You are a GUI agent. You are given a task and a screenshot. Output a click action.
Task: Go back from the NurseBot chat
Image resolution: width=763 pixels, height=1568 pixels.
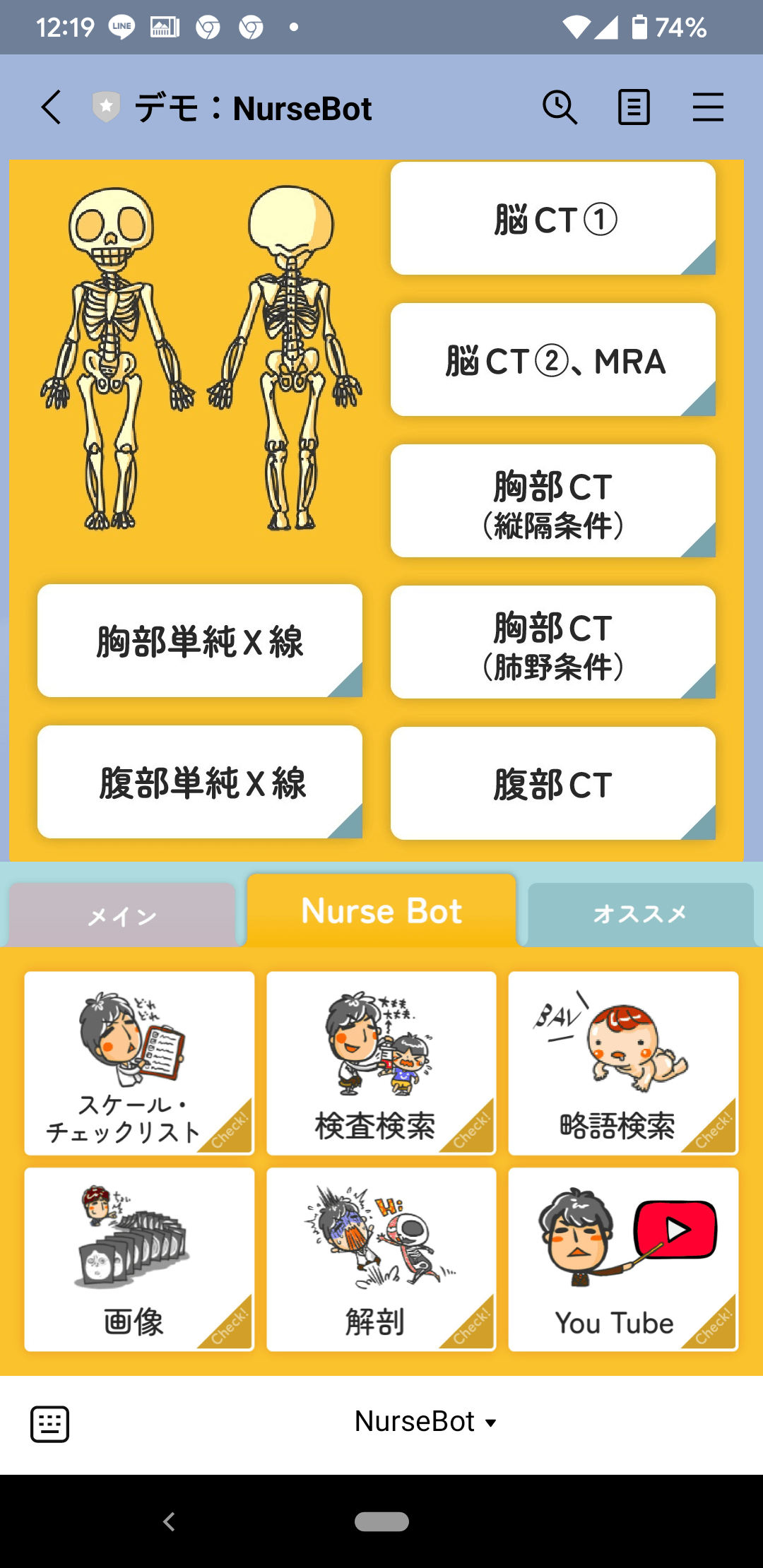coord(51,108)
